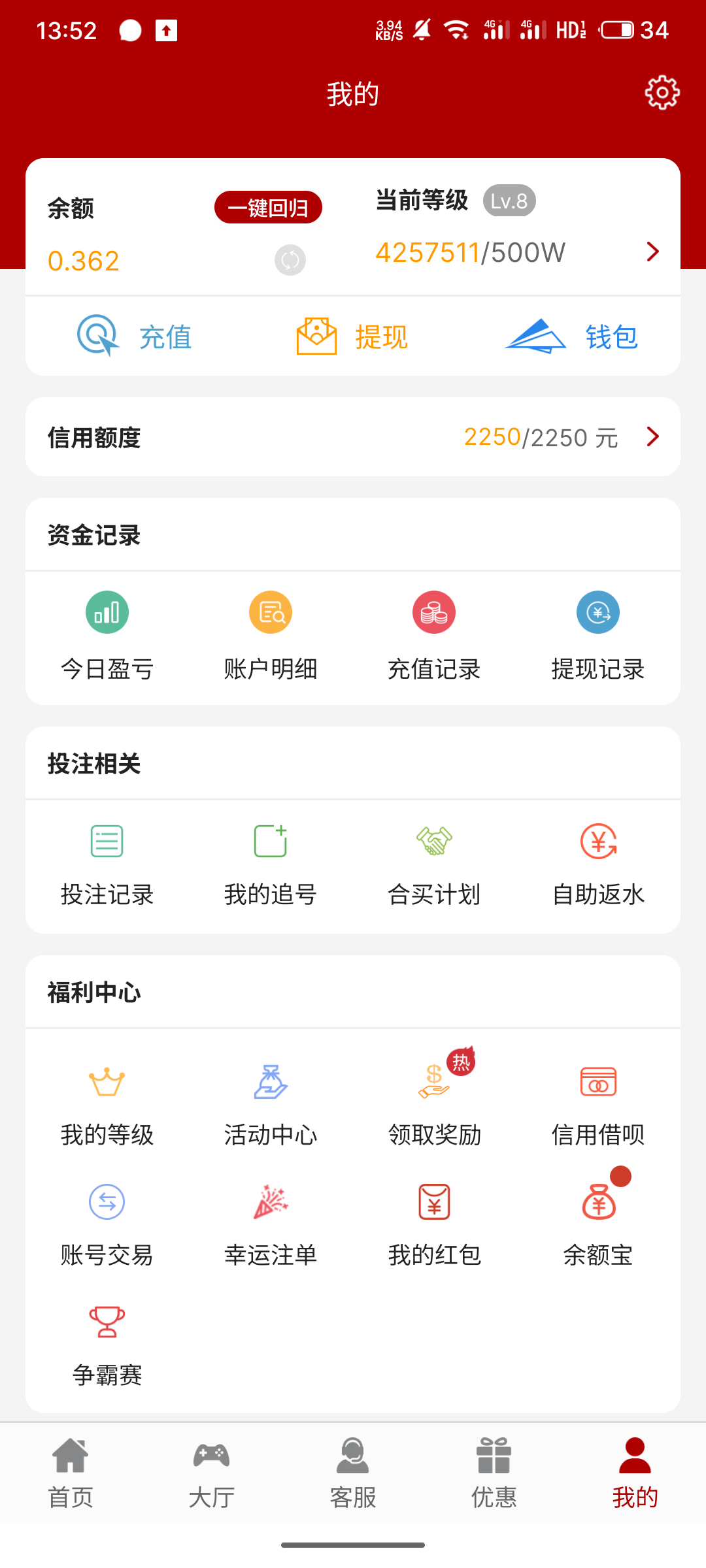Image resolution: width=706 pixels, height=1568 pixels.
Task: Open the 信用额度 credit limit row
Action: 353,437
